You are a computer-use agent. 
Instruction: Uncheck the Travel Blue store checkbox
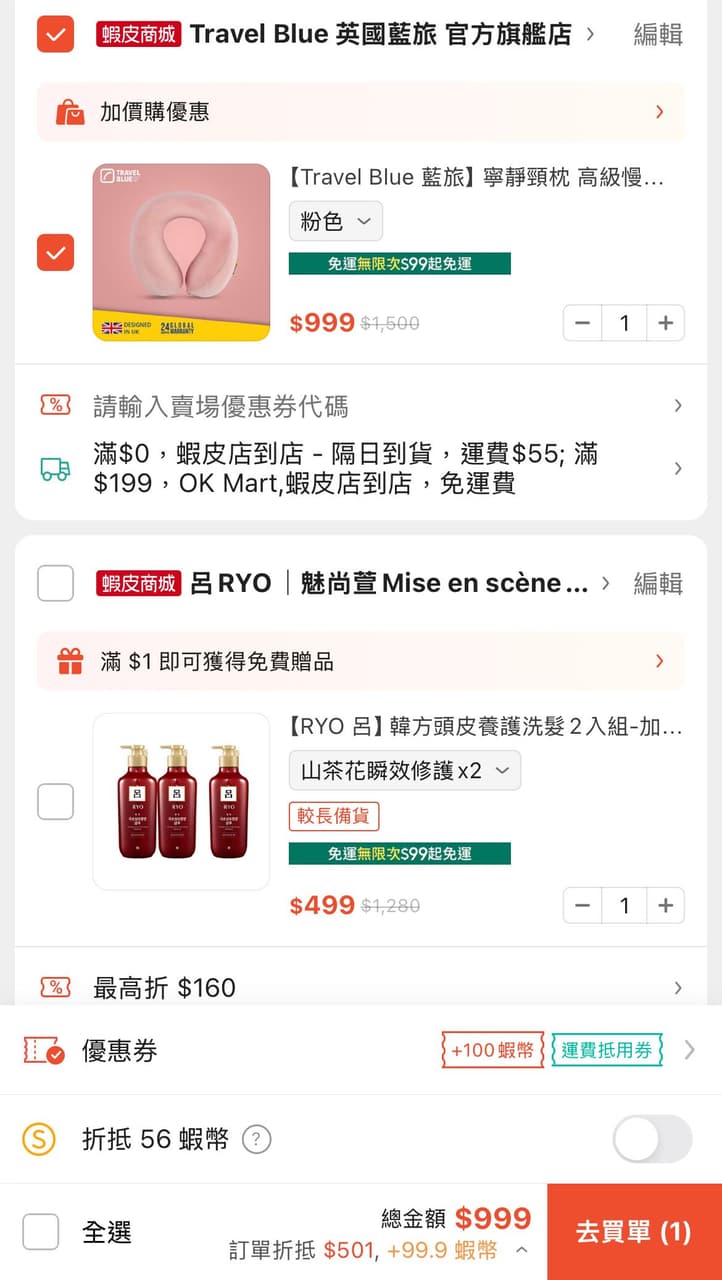coord(55,34)
